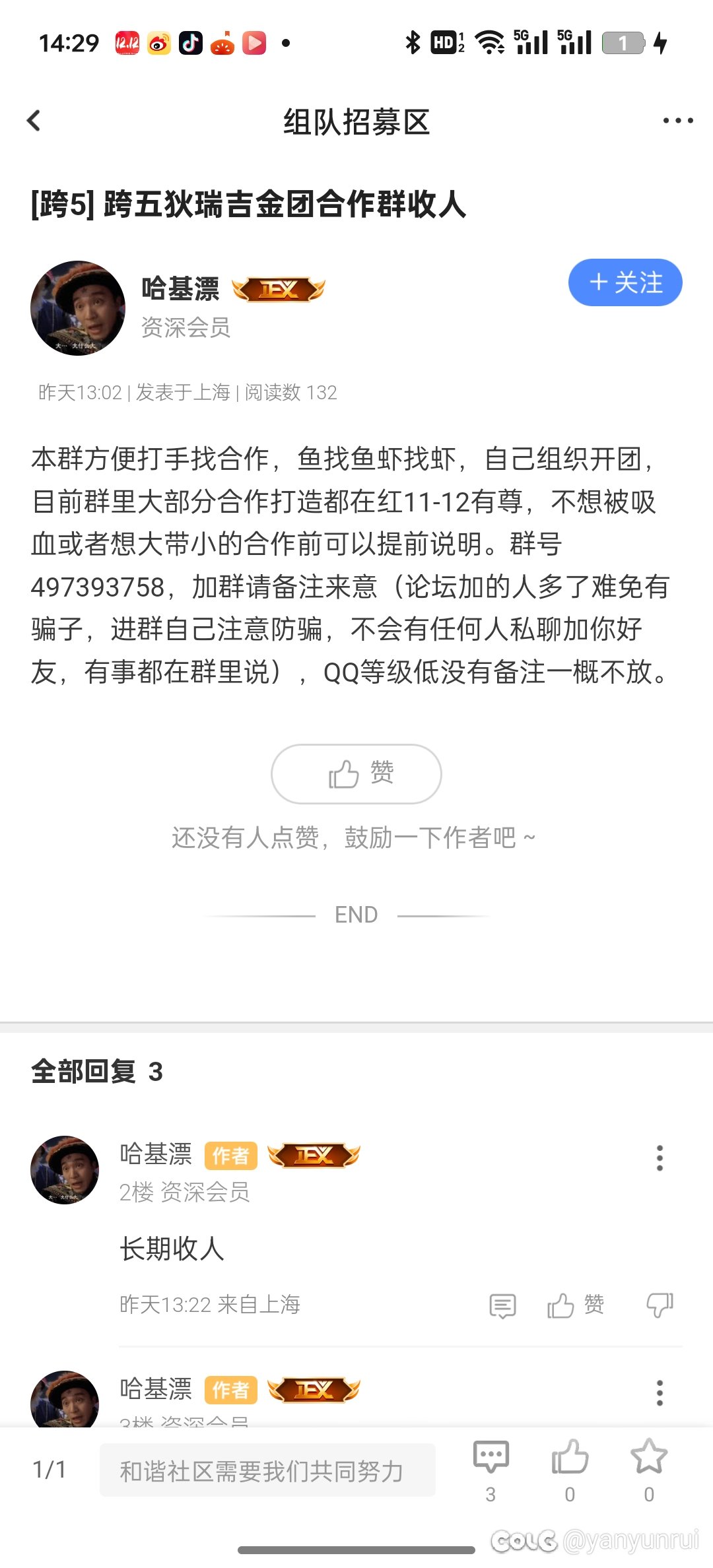
Task: Toggle 赞 on the 长期收人 reply
Action: click(x=574, y=1305)
